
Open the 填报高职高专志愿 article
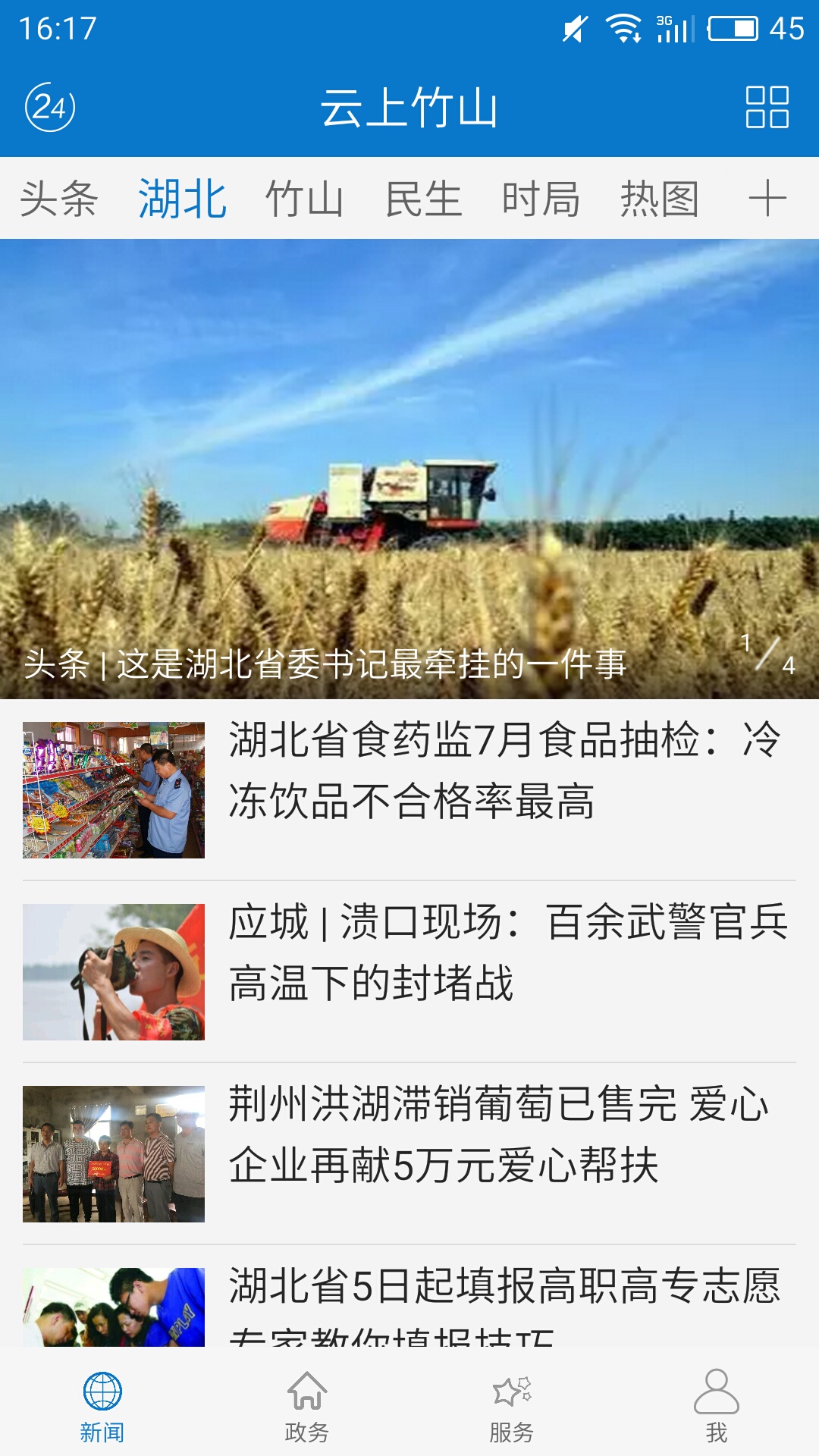coord(409,1303)
